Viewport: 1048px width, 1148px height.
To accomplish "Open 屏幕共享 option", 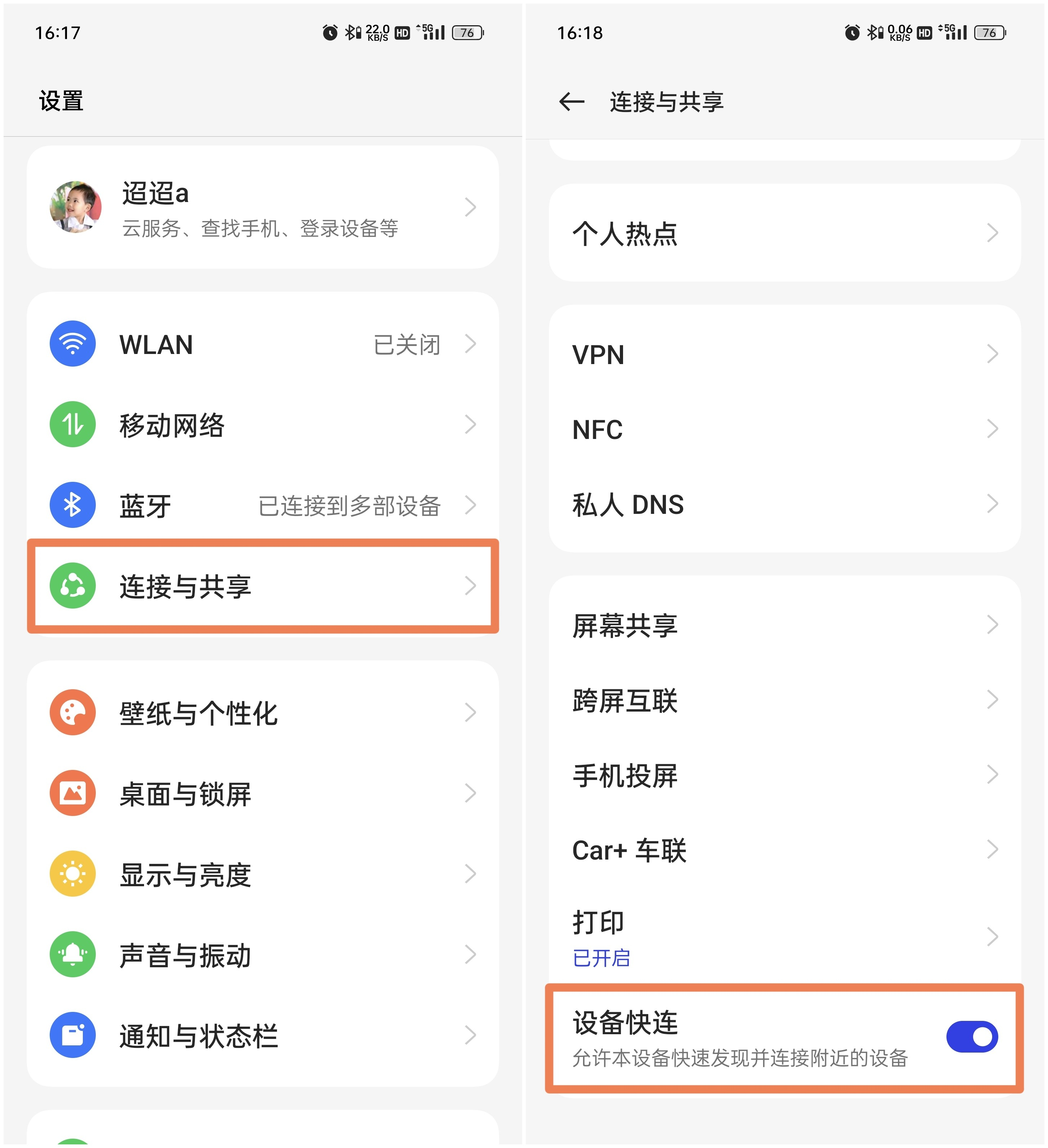I will (x=785, y=625).
